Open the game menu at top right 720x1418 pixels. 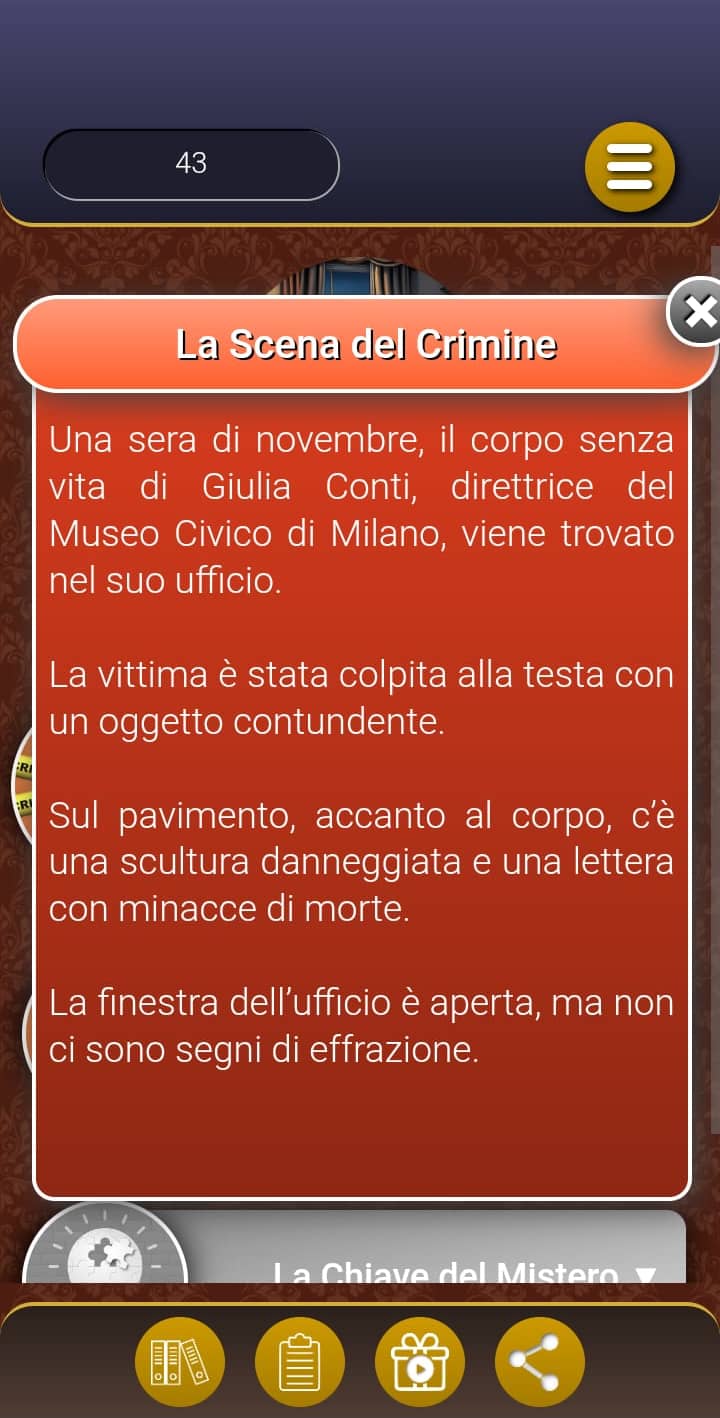tap(630, 166)
